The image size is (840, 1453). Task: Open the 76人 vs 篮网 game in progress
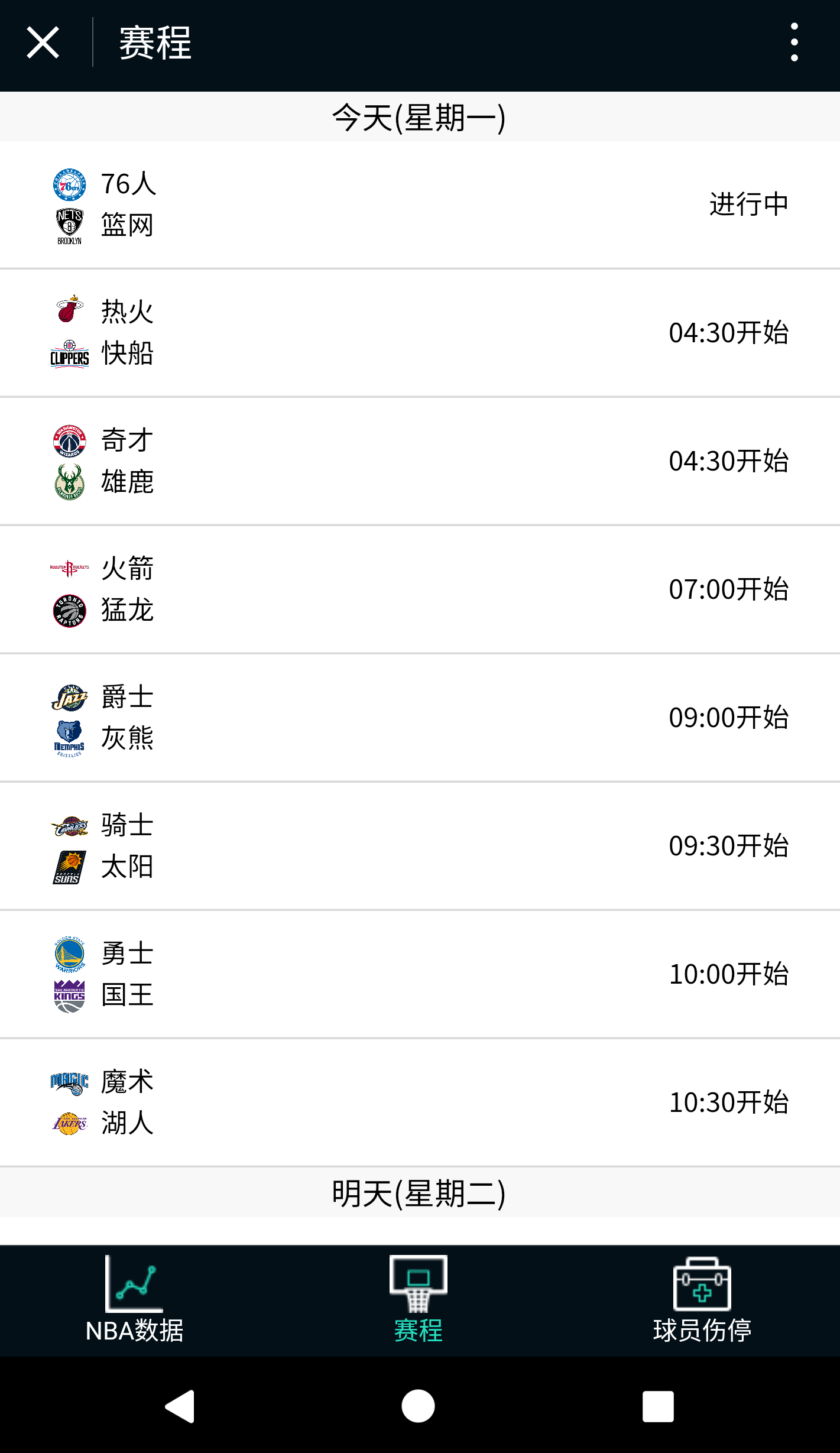click(x=420, y=205)
